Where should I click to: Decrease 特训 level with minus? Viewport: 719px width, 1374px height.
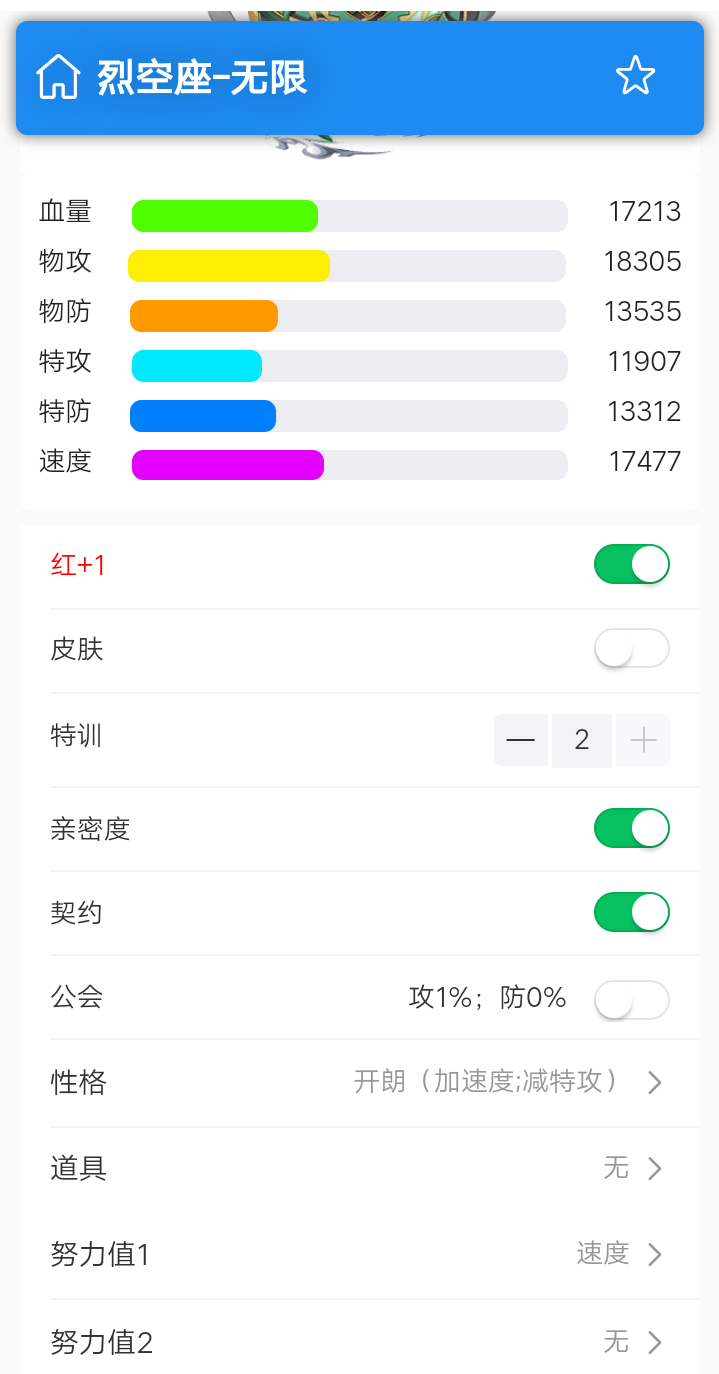coord(521,740)
